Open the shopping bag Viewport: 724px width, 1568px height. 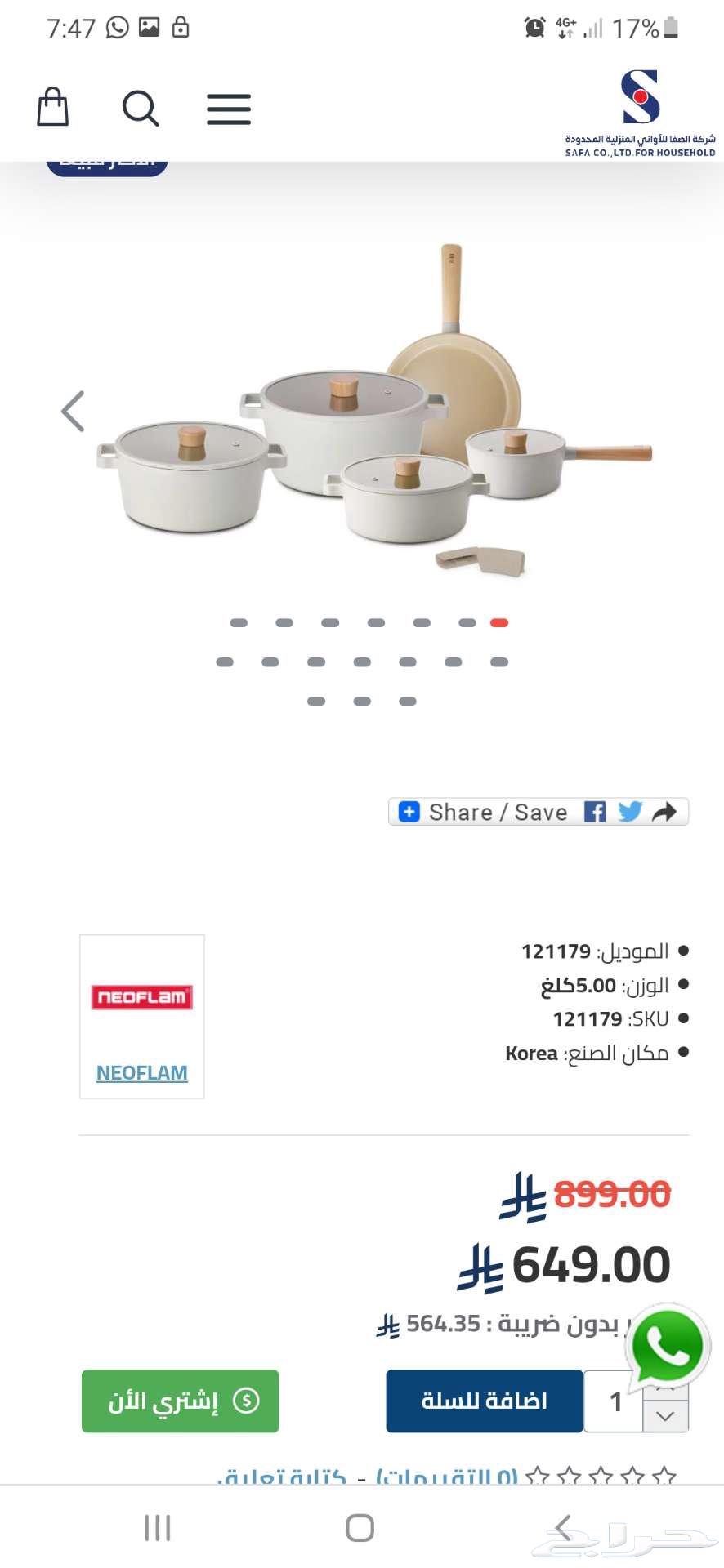click(52, 107)
